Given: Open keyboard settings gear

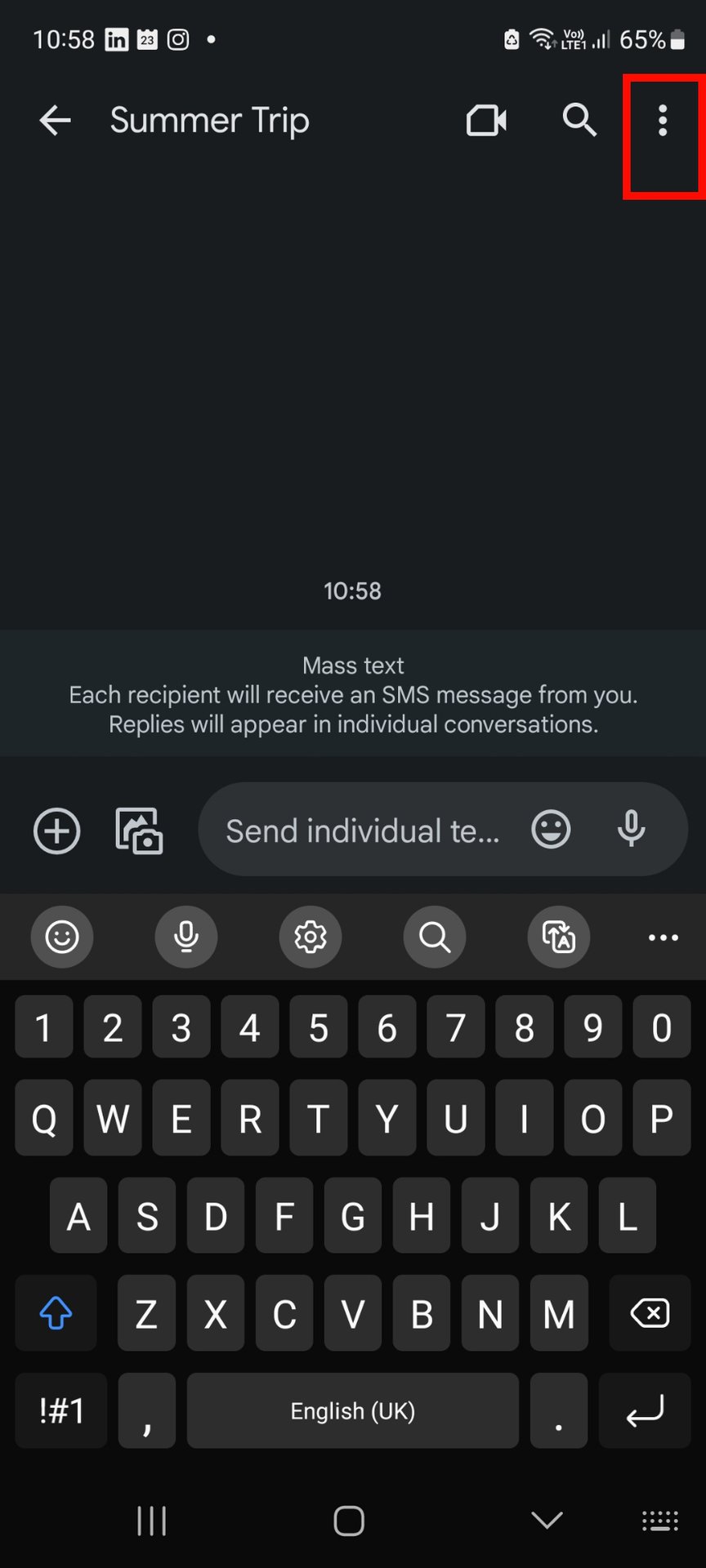Looking at the screenshot, I should [x=311, y=937].
